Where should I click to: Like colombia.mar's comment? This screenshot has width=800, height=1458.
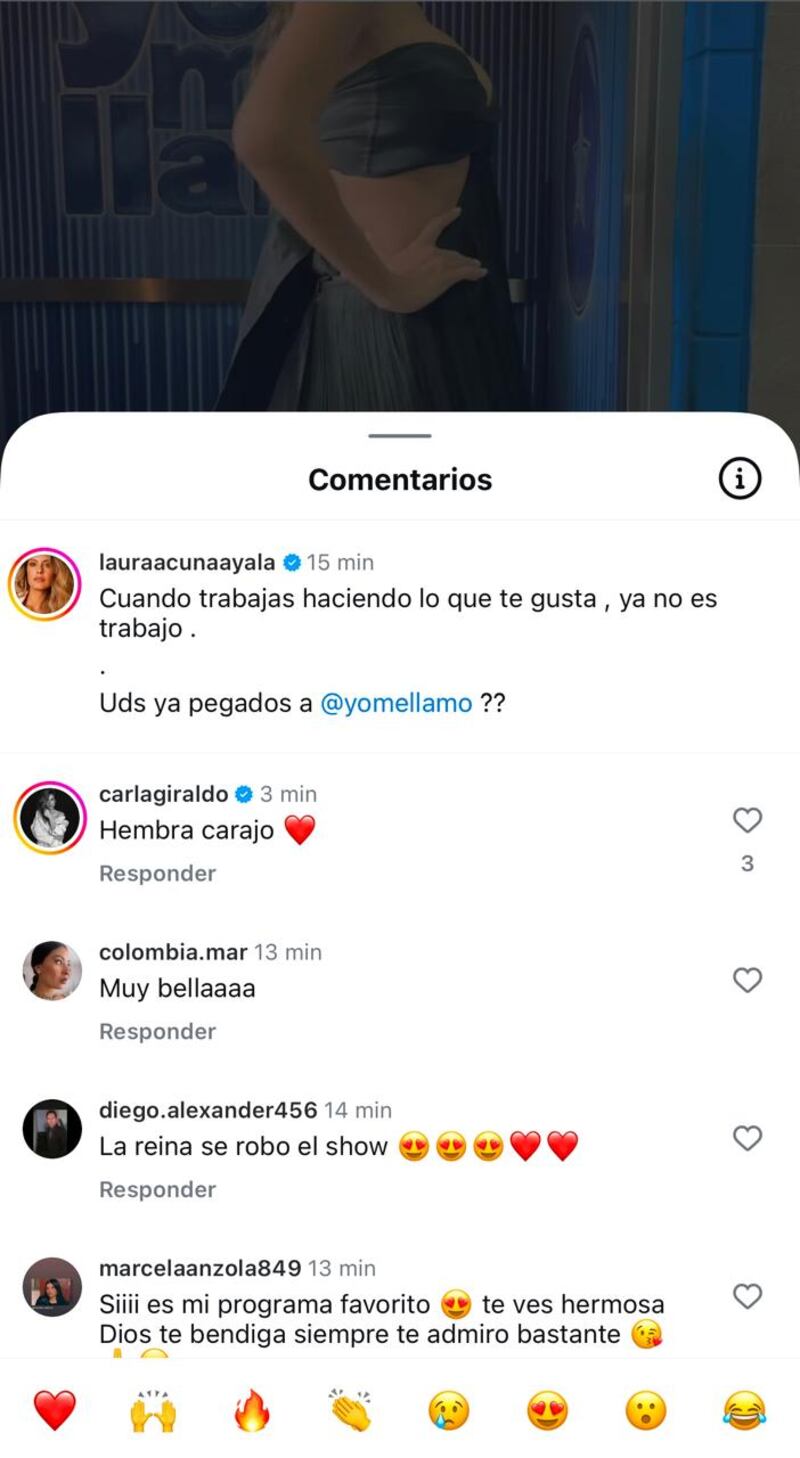point(747,980)
